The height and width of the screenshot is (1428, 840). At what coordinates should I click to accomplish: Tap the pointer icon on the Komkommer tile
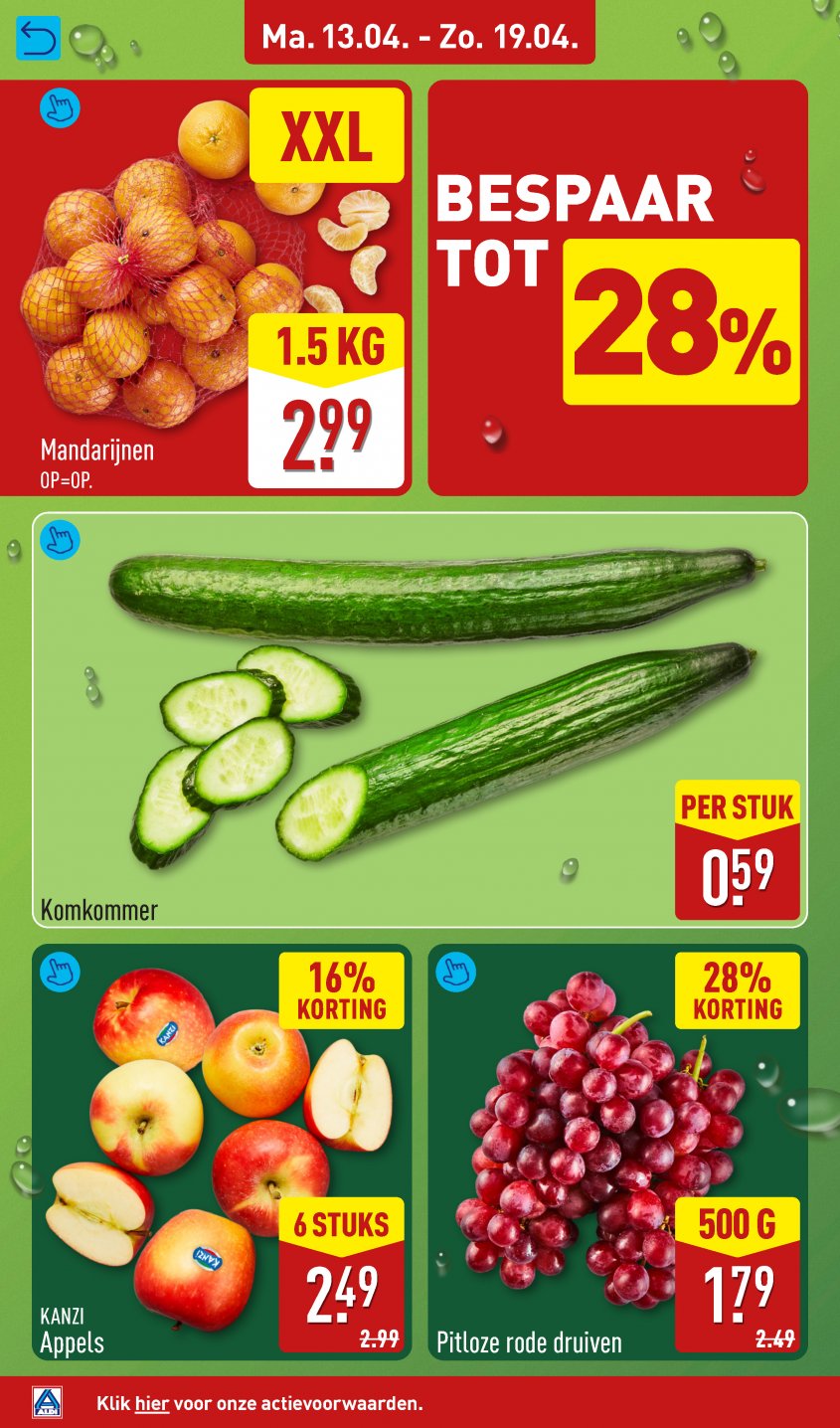pos(58,540)
